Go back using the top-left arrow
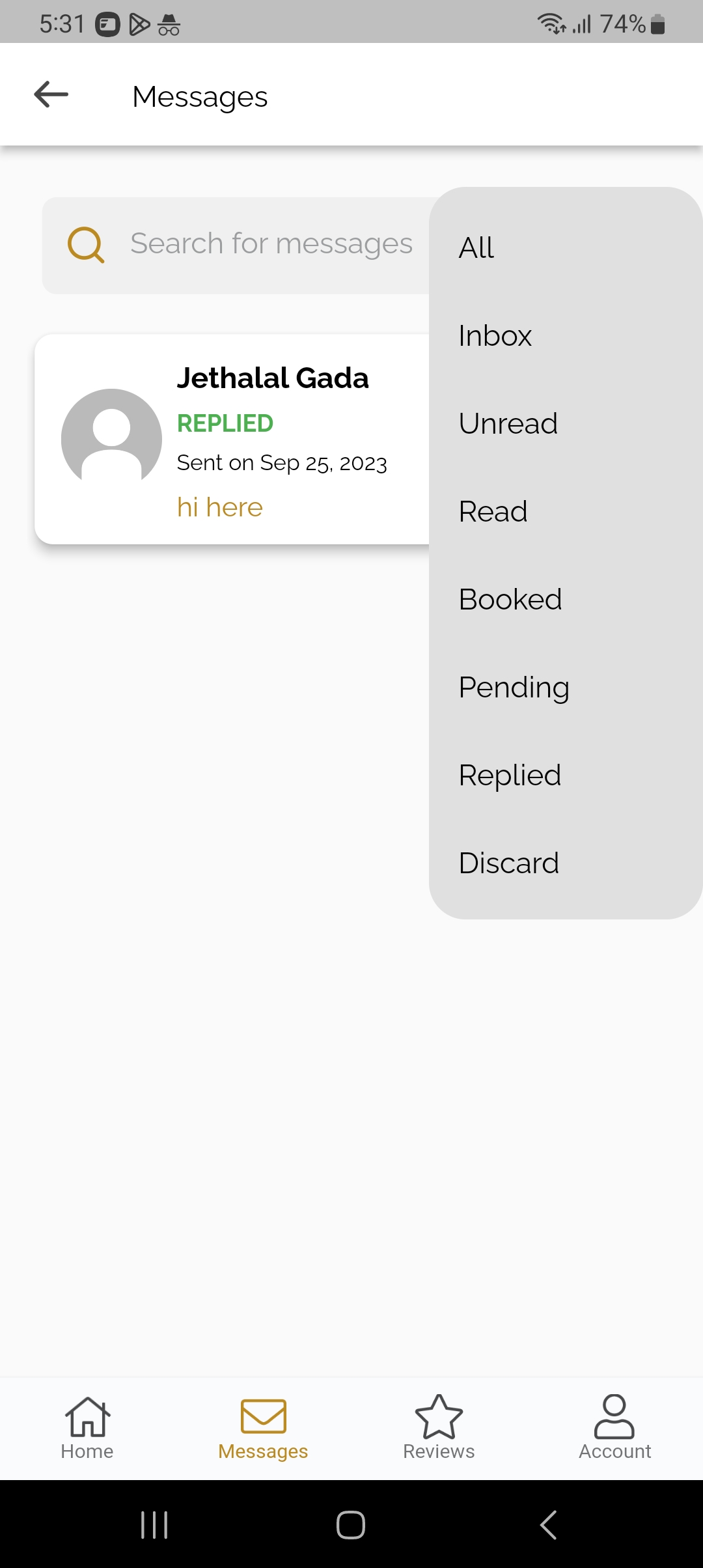Image resolution: width=703 pixels, height=1568 pixels. click(x=51, y=95)
